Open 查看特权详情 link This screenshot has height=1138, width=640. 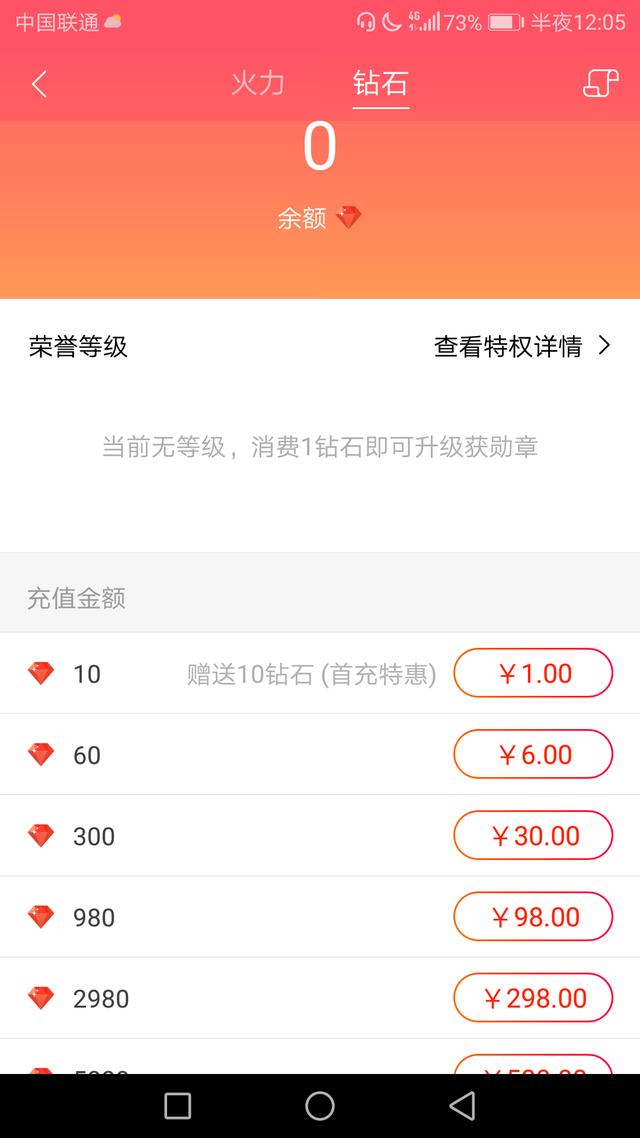click(522, 347)
